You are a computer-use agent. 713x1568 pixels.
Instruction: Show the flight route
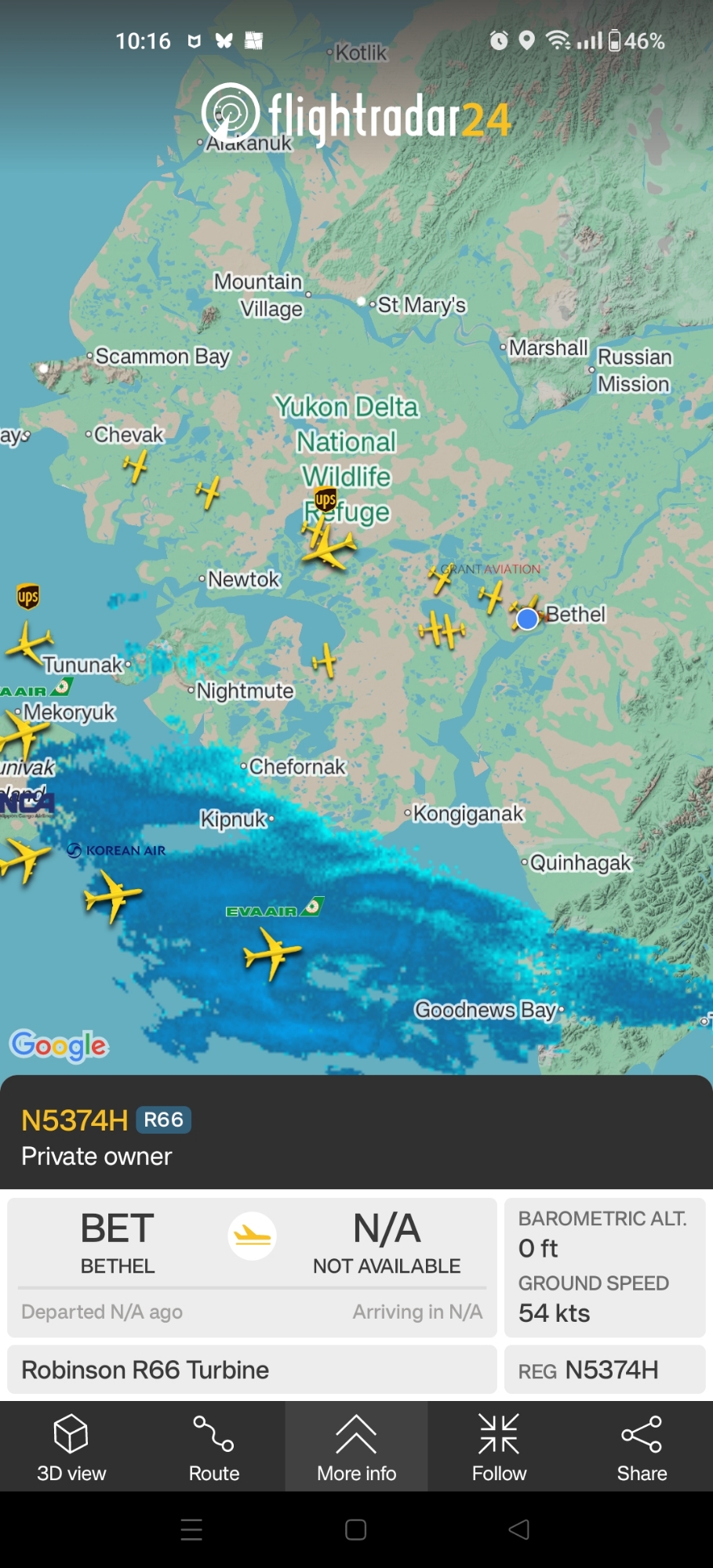click(x=213, y=1447)
